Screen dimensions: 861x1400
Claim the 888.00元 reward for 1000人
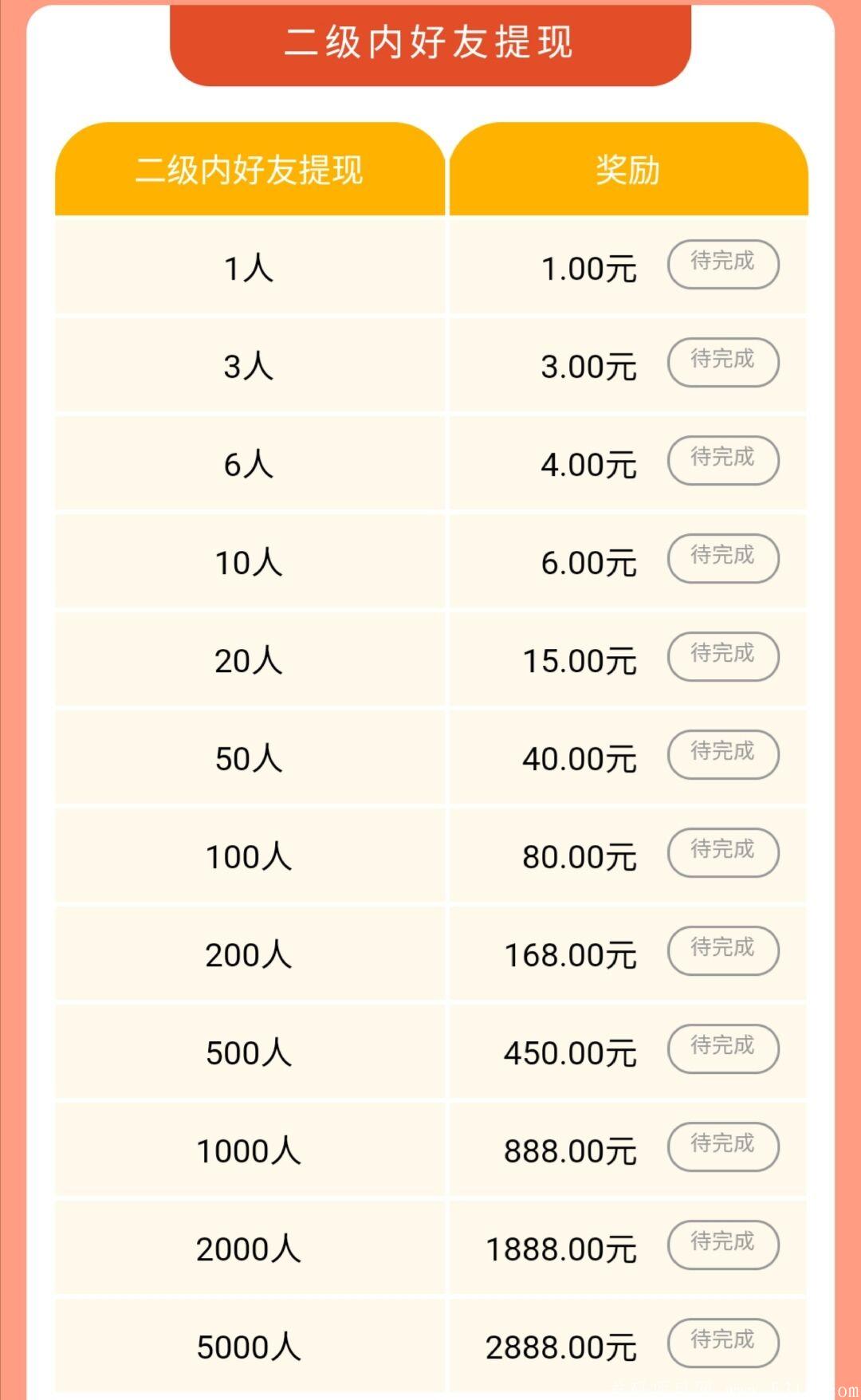(722, 1146)
